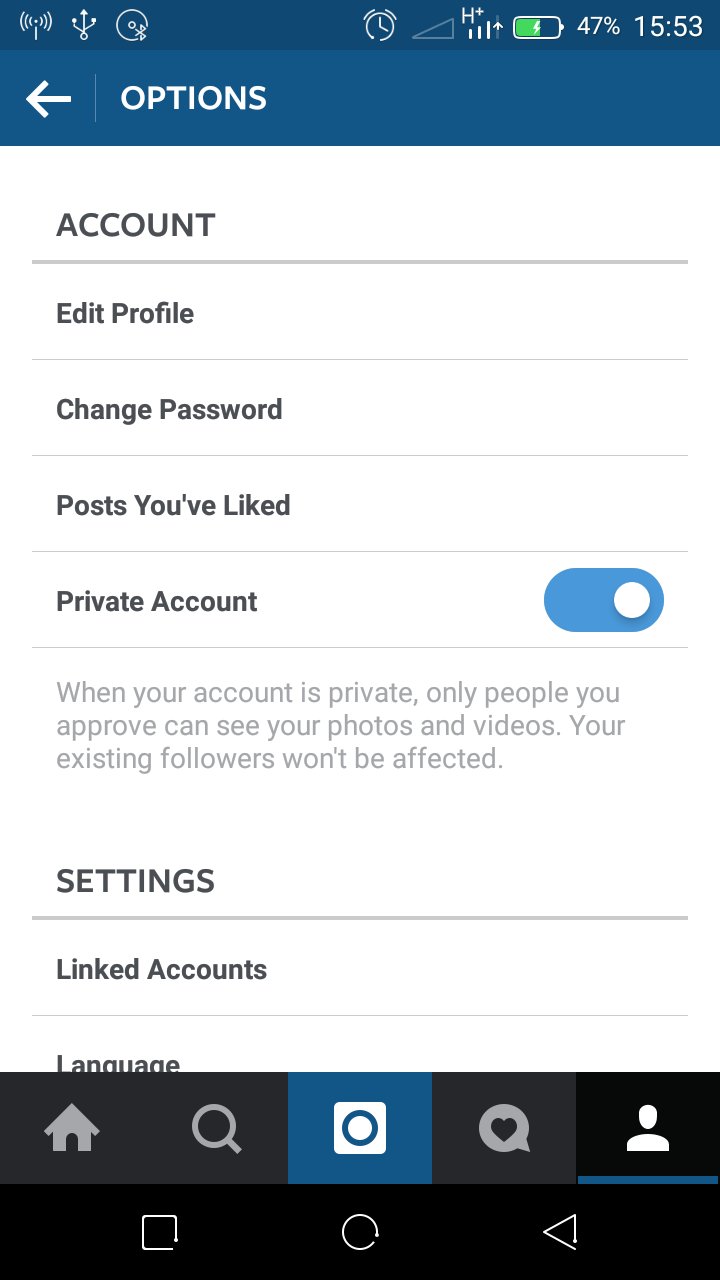
Task: Open Change Password settings
Action: tap(169, 410)
